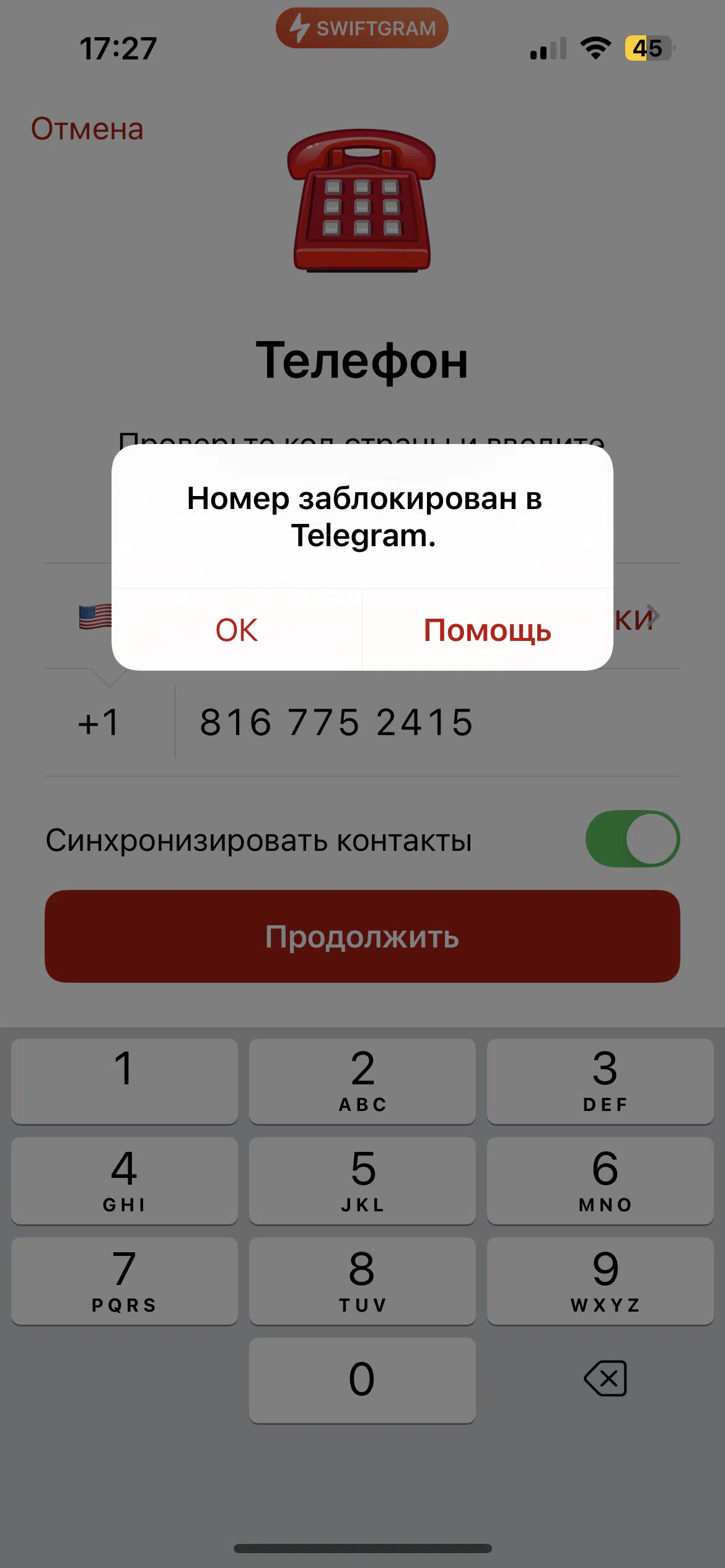Screen dimensions: 725x1568
Task: Open the country selector with the US flag
Action: pyautogui.click(x=362, y=617)
